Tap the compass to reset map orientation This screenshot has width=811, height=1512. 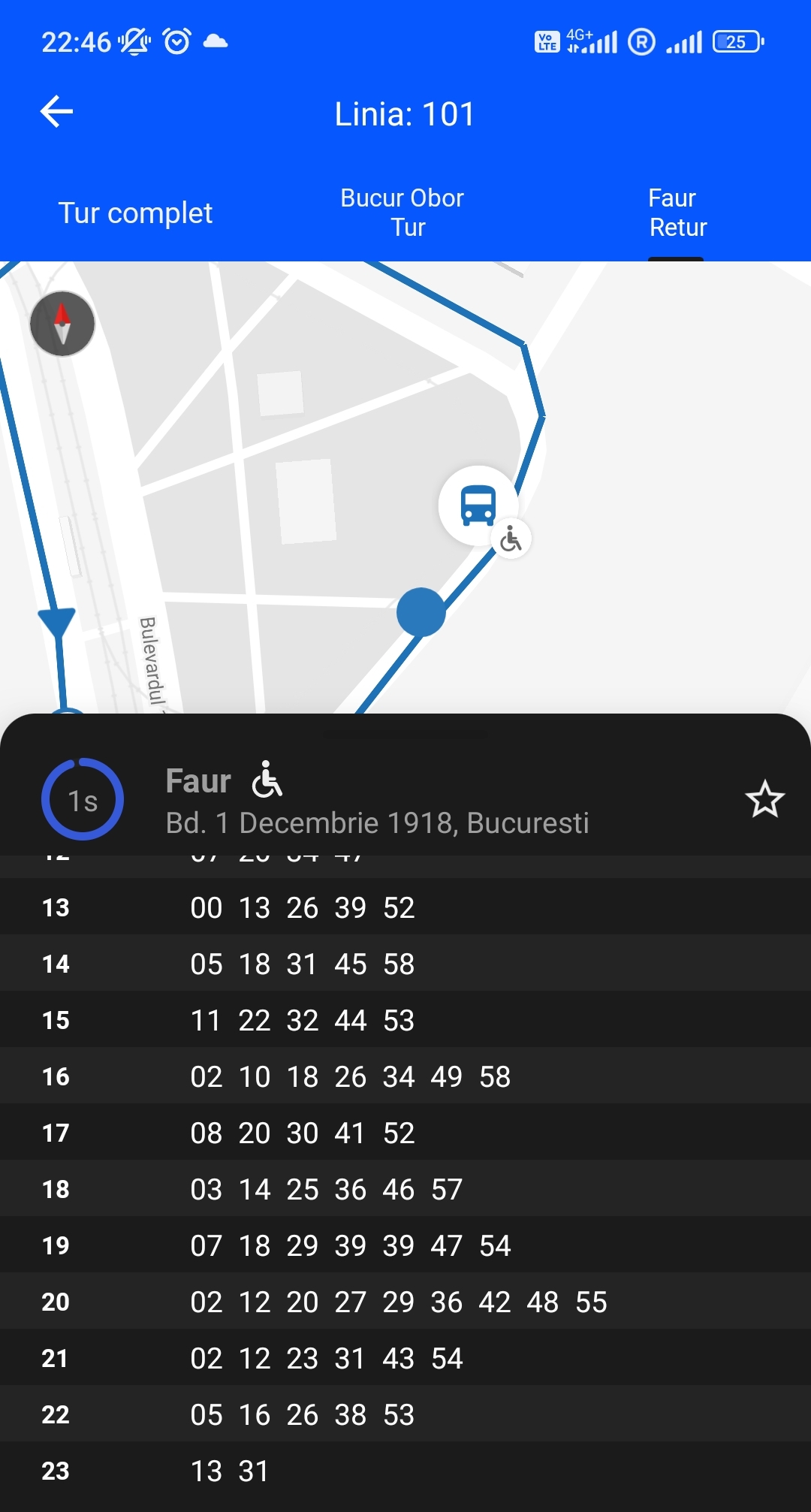(62, 324)
